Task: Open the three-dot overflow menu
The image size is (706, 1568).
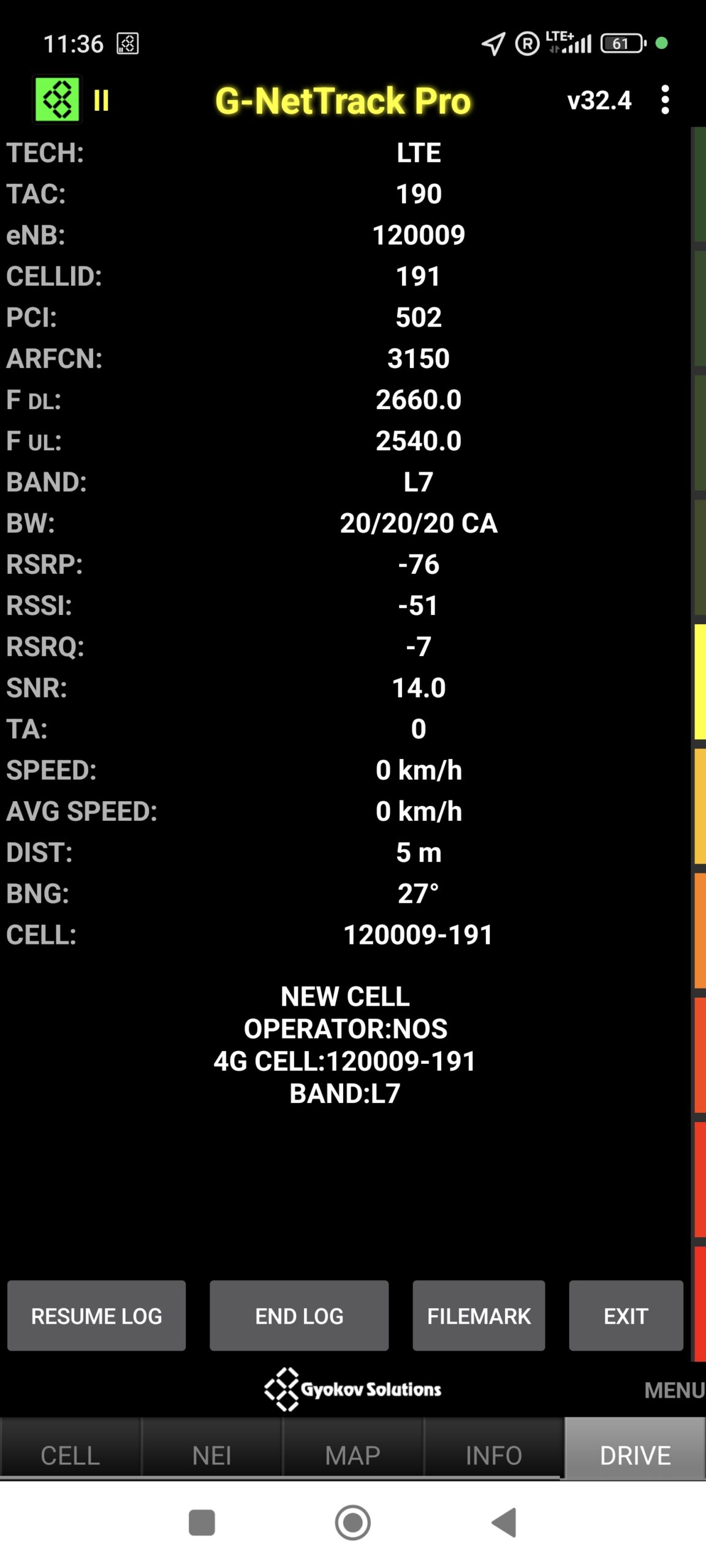Action: (665, 100)
